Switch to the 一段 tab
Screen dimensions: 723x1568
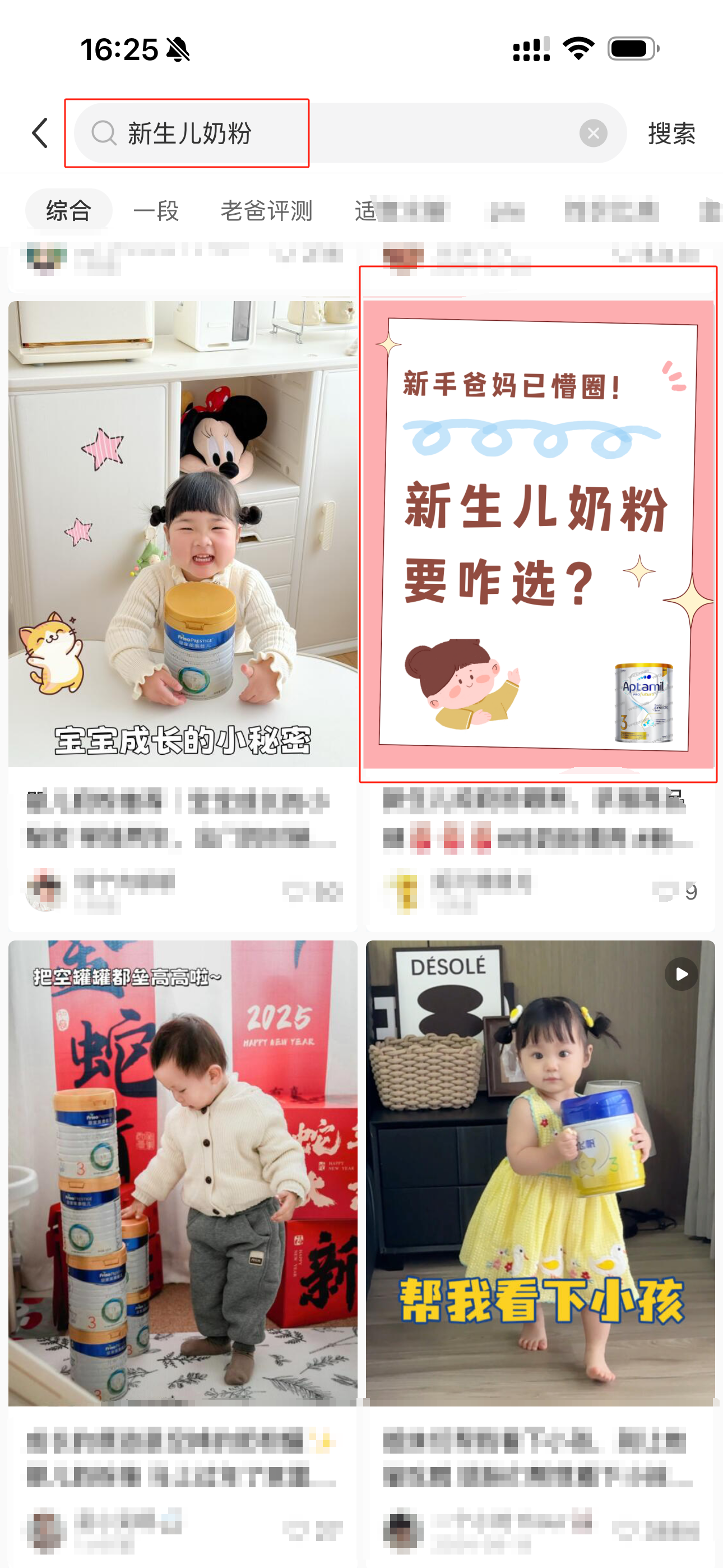(156, 211)
